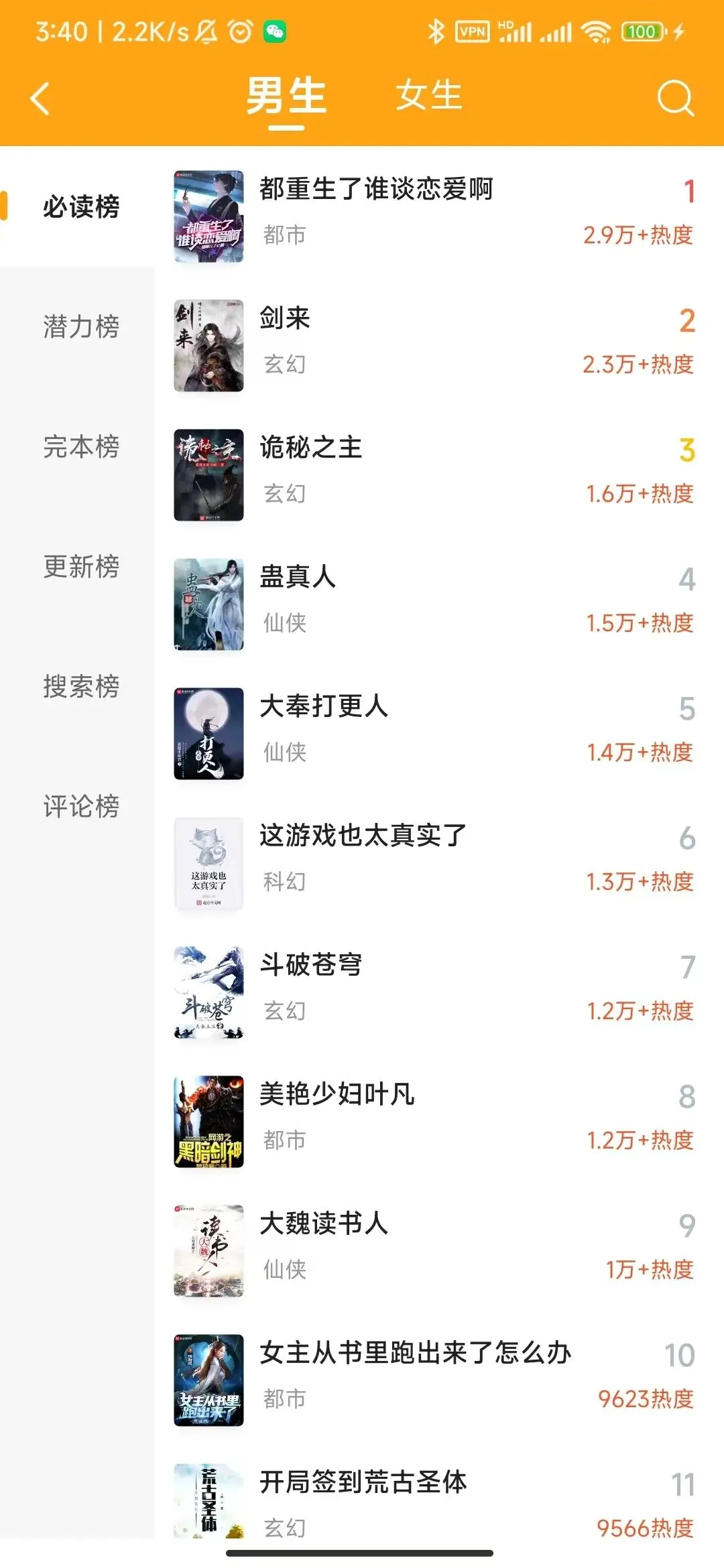Open the 搜索榜 category
The width and height of the screenshot is (724, 1568).
pyautogui.click(x=81, y=686)
